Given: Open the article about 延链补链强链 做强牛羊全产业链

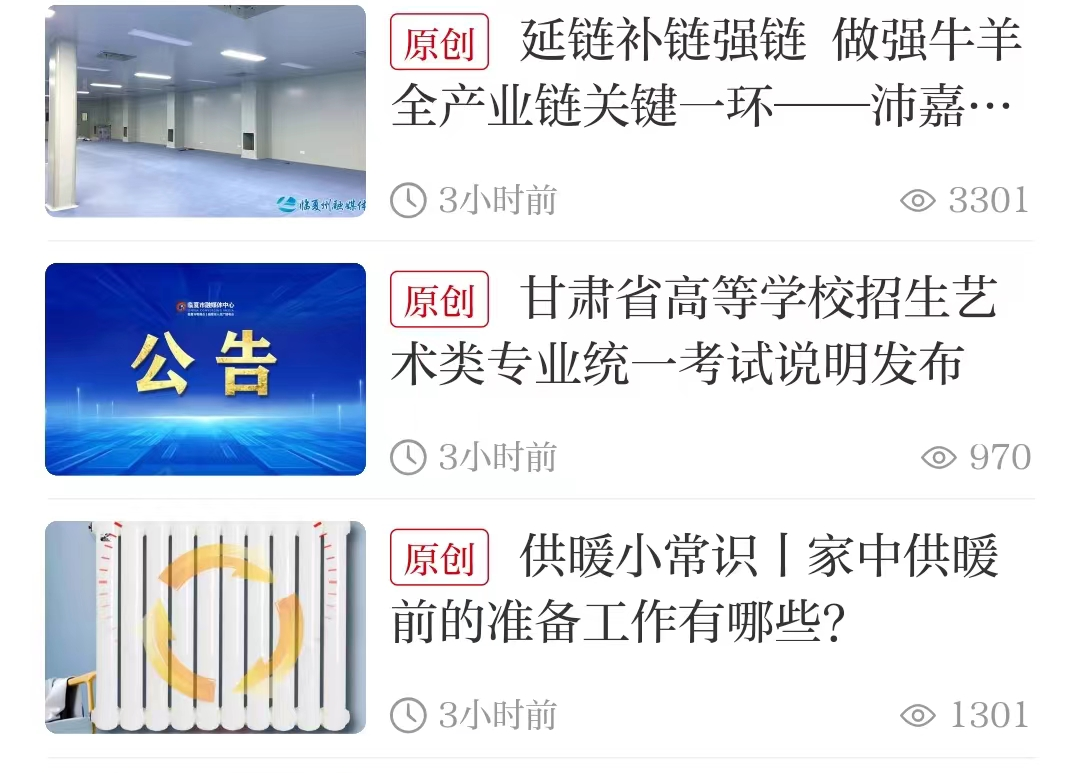Looking at the screenshot, I should [706, 75].
